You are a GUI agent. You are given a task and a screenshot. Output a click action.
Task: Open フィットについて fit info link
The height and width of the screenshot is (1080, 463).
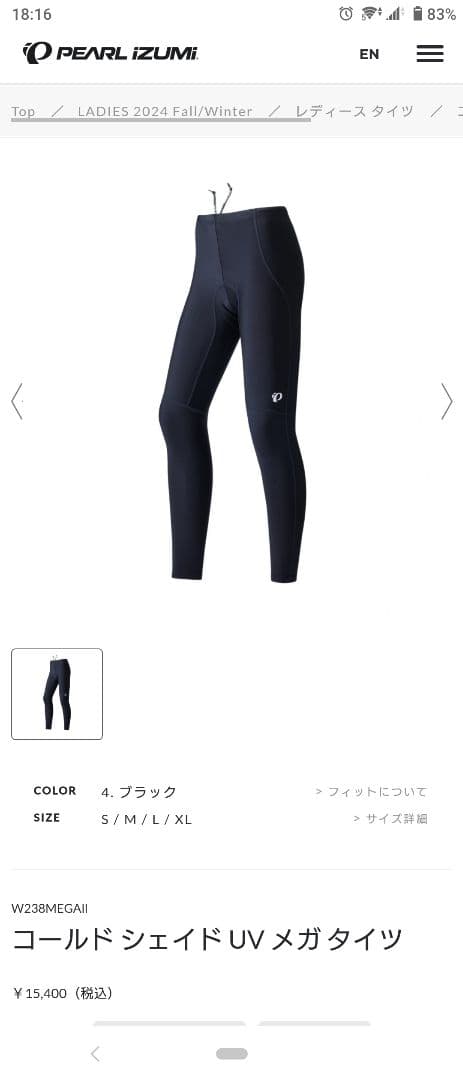pos(371,791)
